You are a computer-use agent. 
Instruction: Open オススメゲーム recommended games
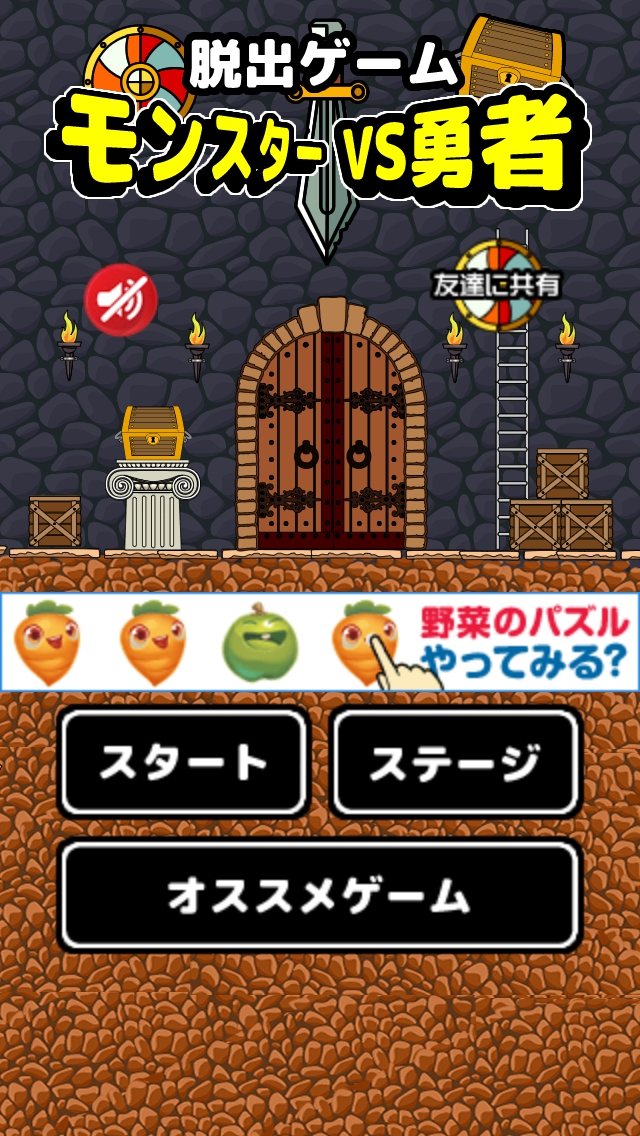[x=319, y=895]
